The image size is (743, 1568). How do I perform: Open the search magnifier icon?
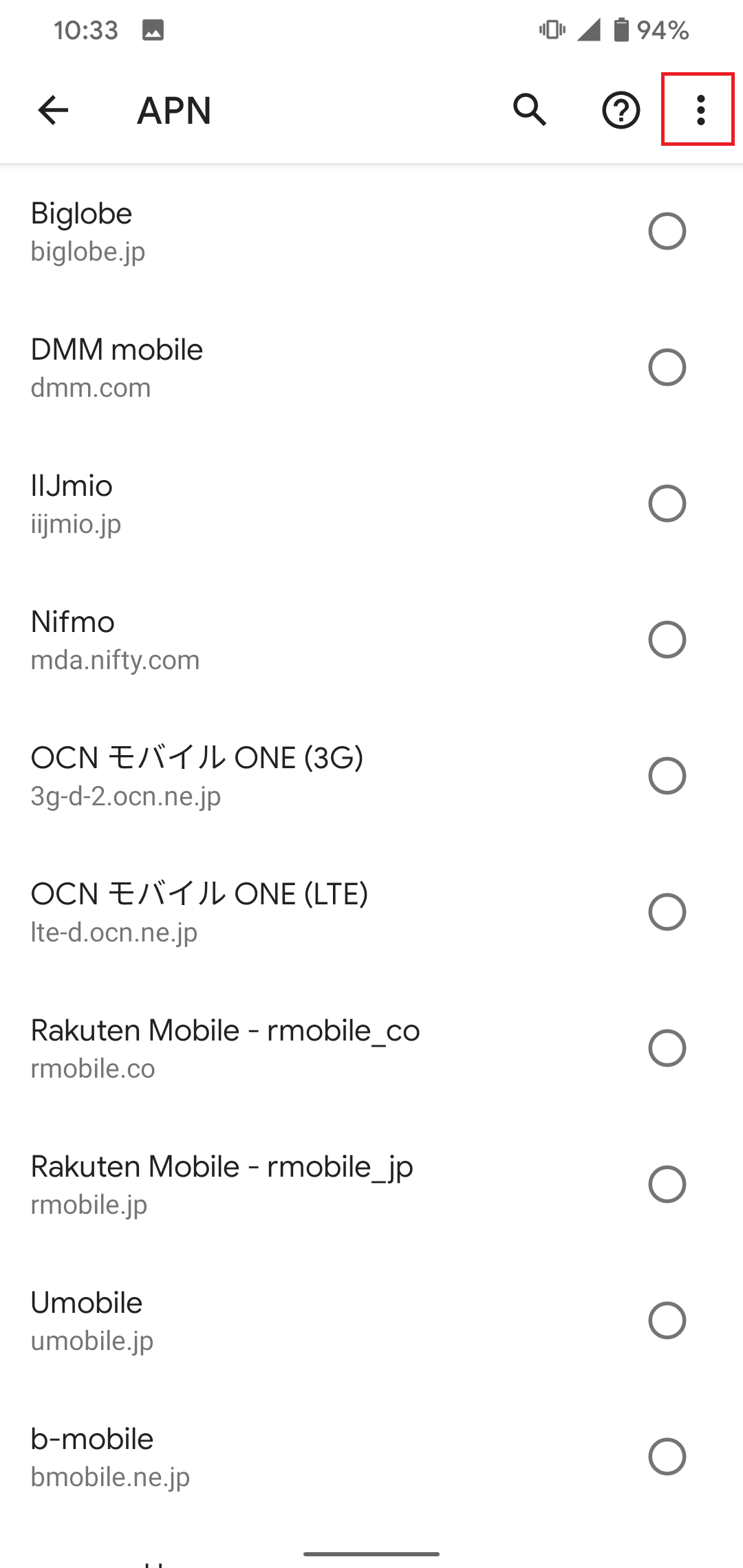530,110
